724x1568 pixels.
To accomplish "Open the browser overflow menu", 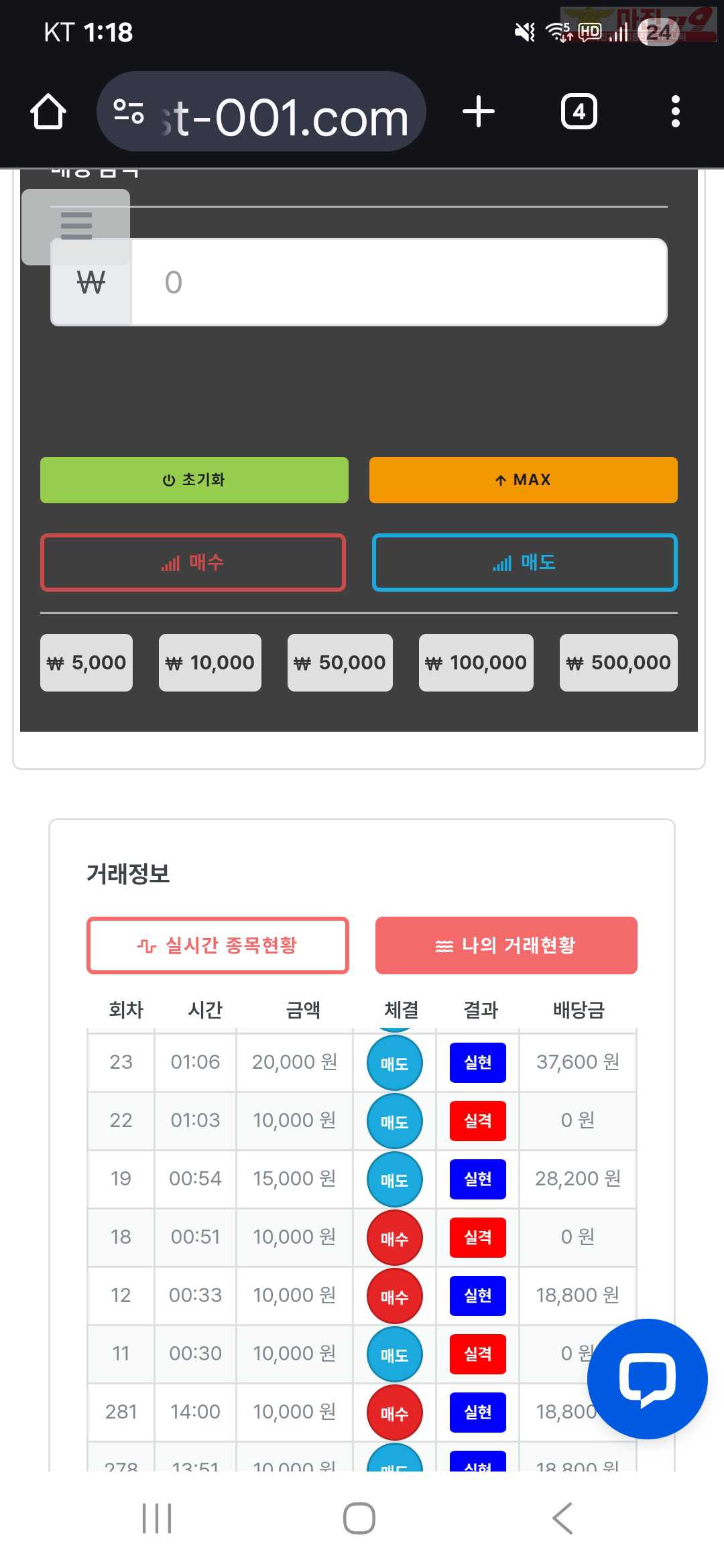I will 675,111.
